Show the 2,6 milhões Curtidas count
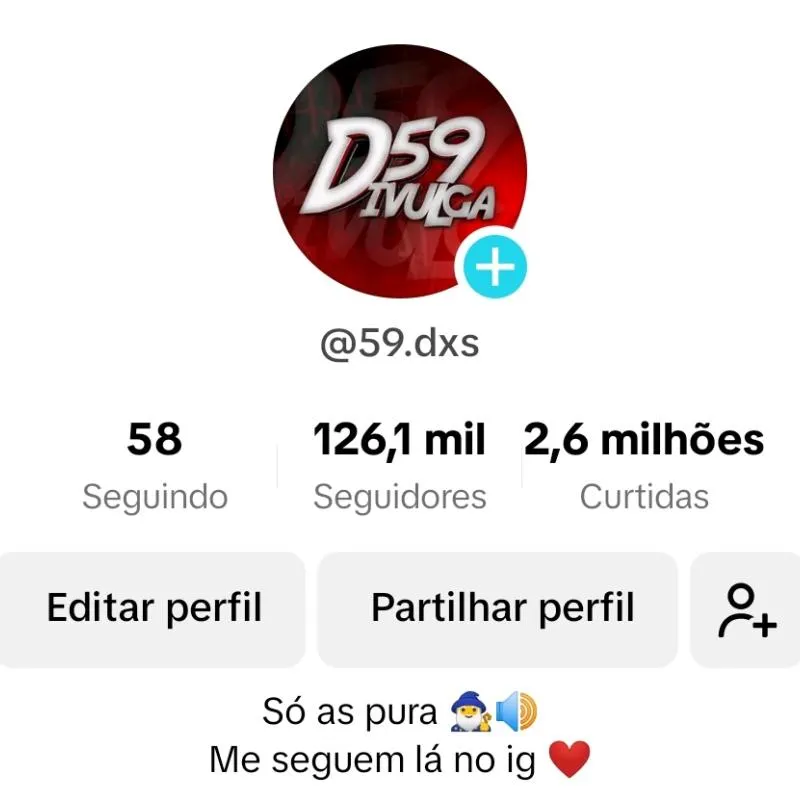This screenshot has height=800, width=800. [643, 465]
